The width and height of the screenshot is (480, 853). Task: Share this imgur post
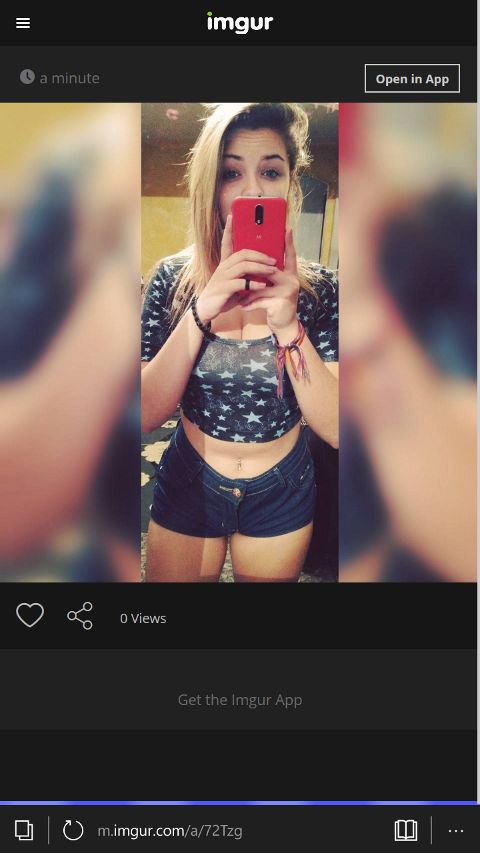80,616
